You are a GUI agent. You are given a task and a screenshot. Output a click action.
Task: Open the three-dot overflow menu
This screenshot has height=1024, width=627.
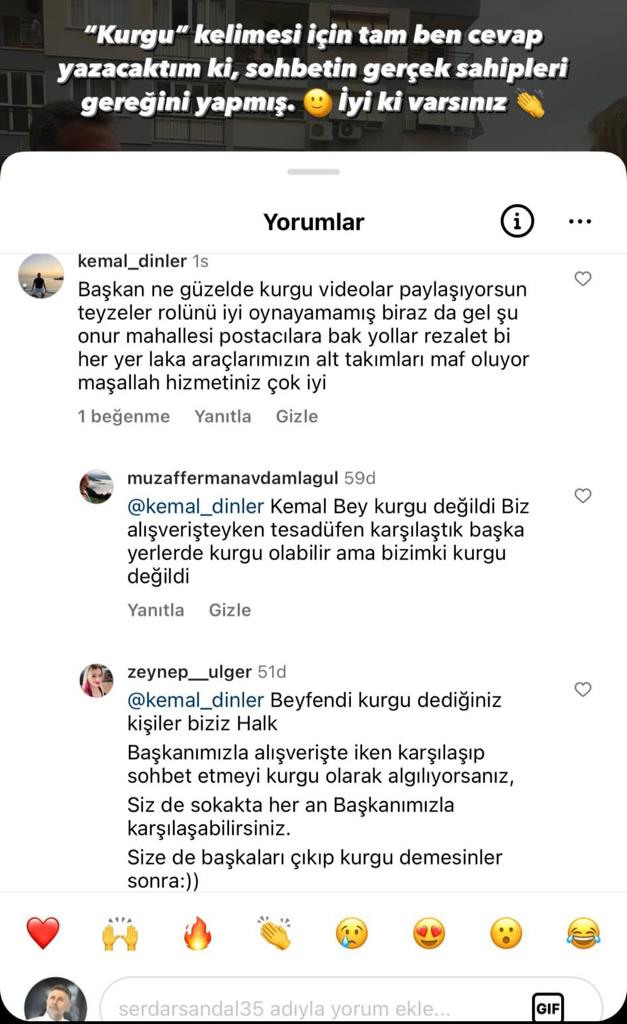pyautogui.click(x=580, y=222)
